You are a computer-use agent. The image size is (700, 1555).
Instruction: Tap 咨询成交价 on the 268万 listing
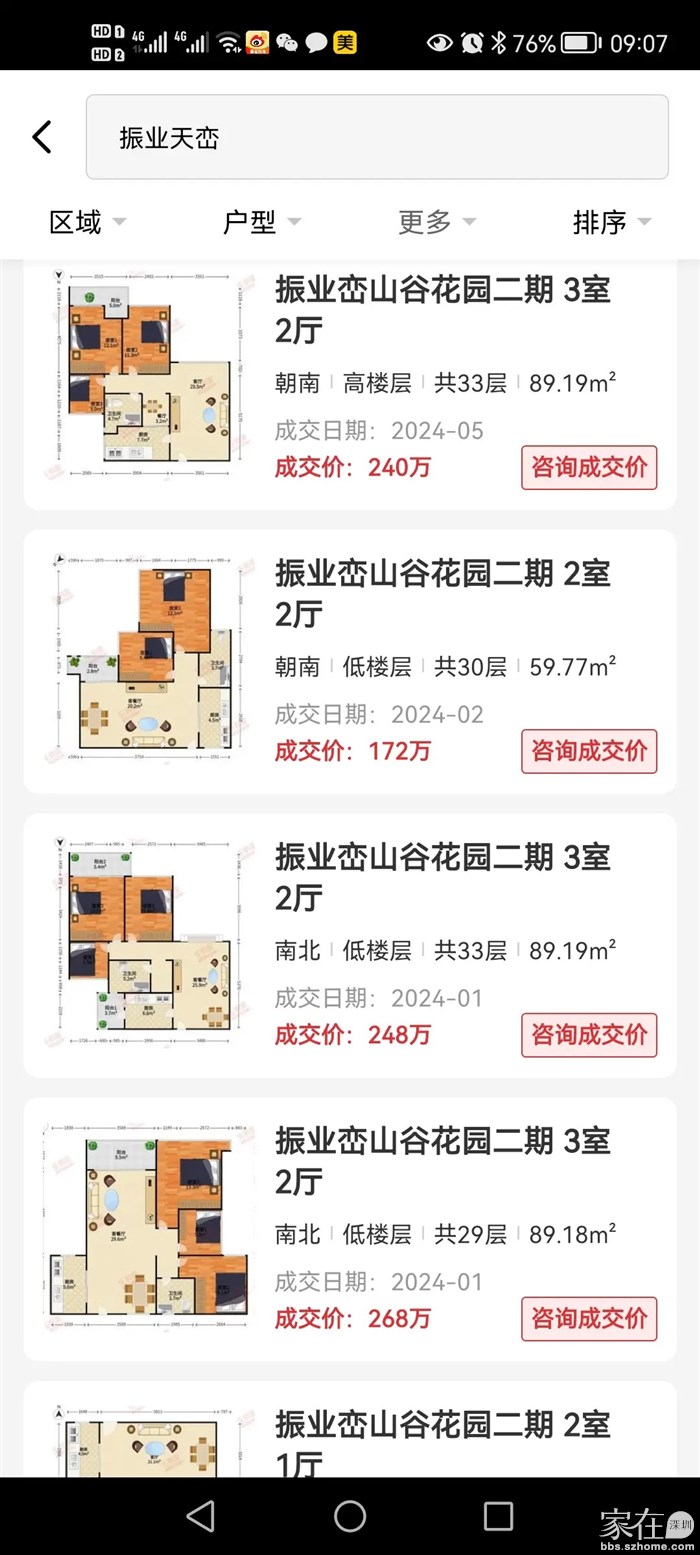click(588, 1318)
